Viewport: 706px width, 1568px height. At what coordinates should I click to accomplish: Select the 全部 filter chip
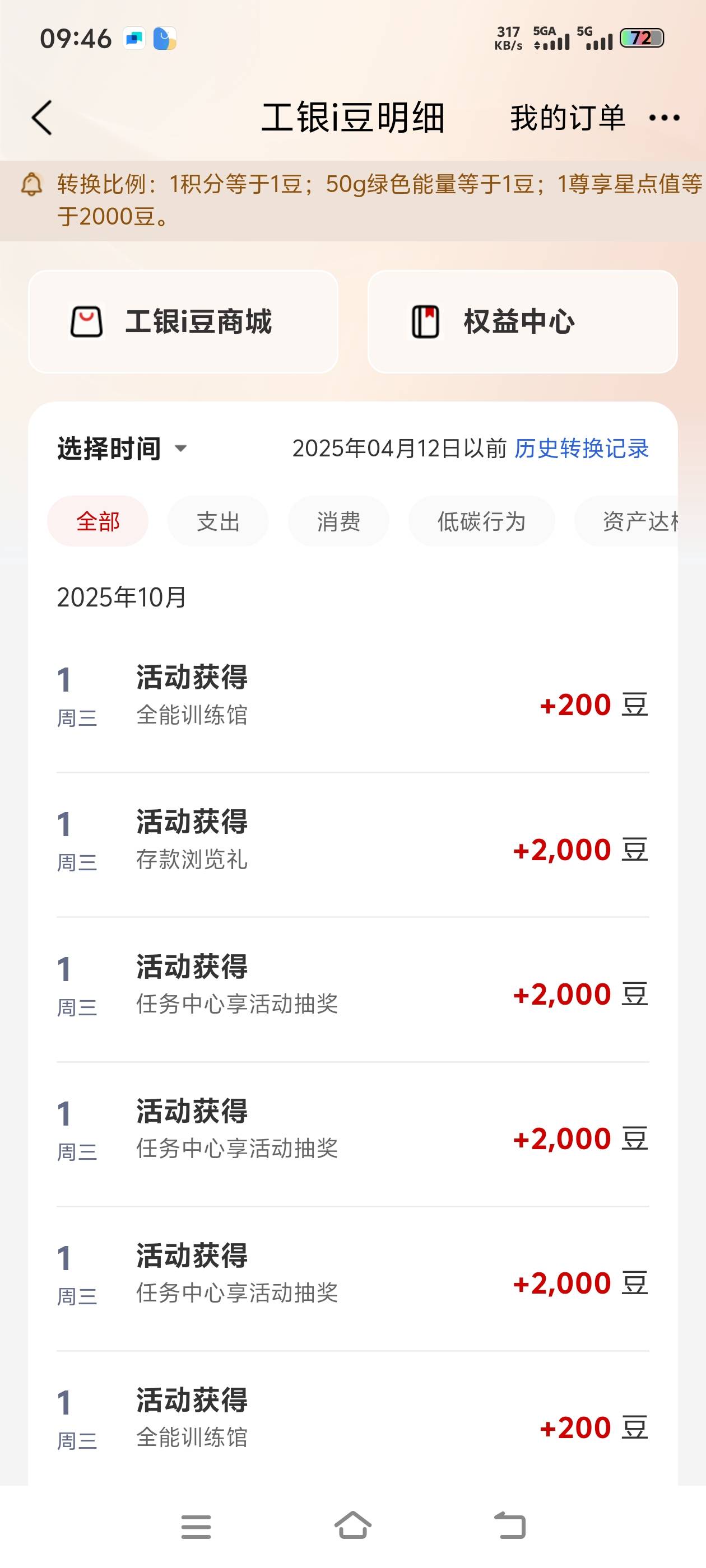point(97,521)
